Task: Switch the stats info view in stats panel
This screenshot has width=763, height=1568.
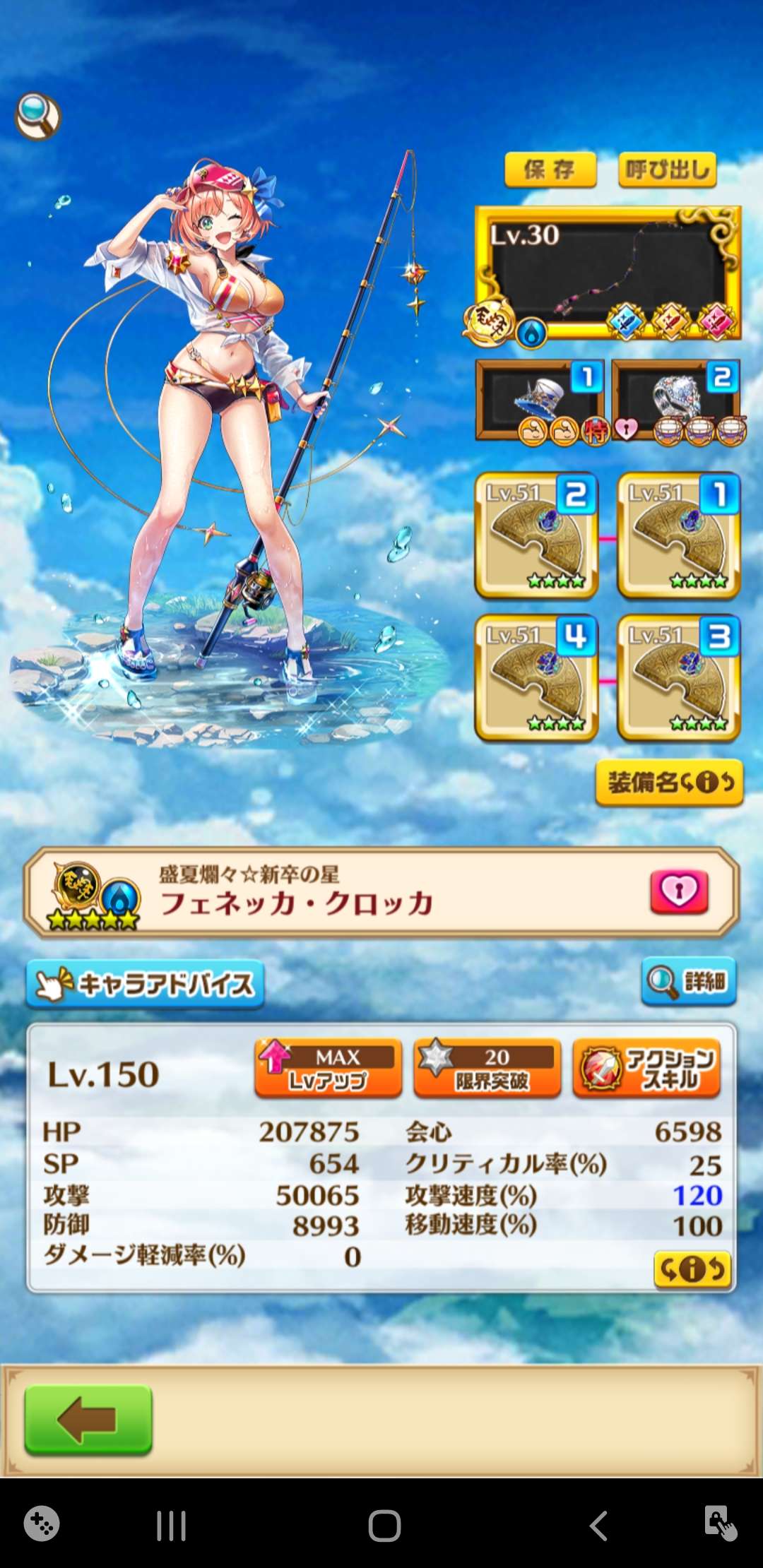Action: click(692, 1270)
